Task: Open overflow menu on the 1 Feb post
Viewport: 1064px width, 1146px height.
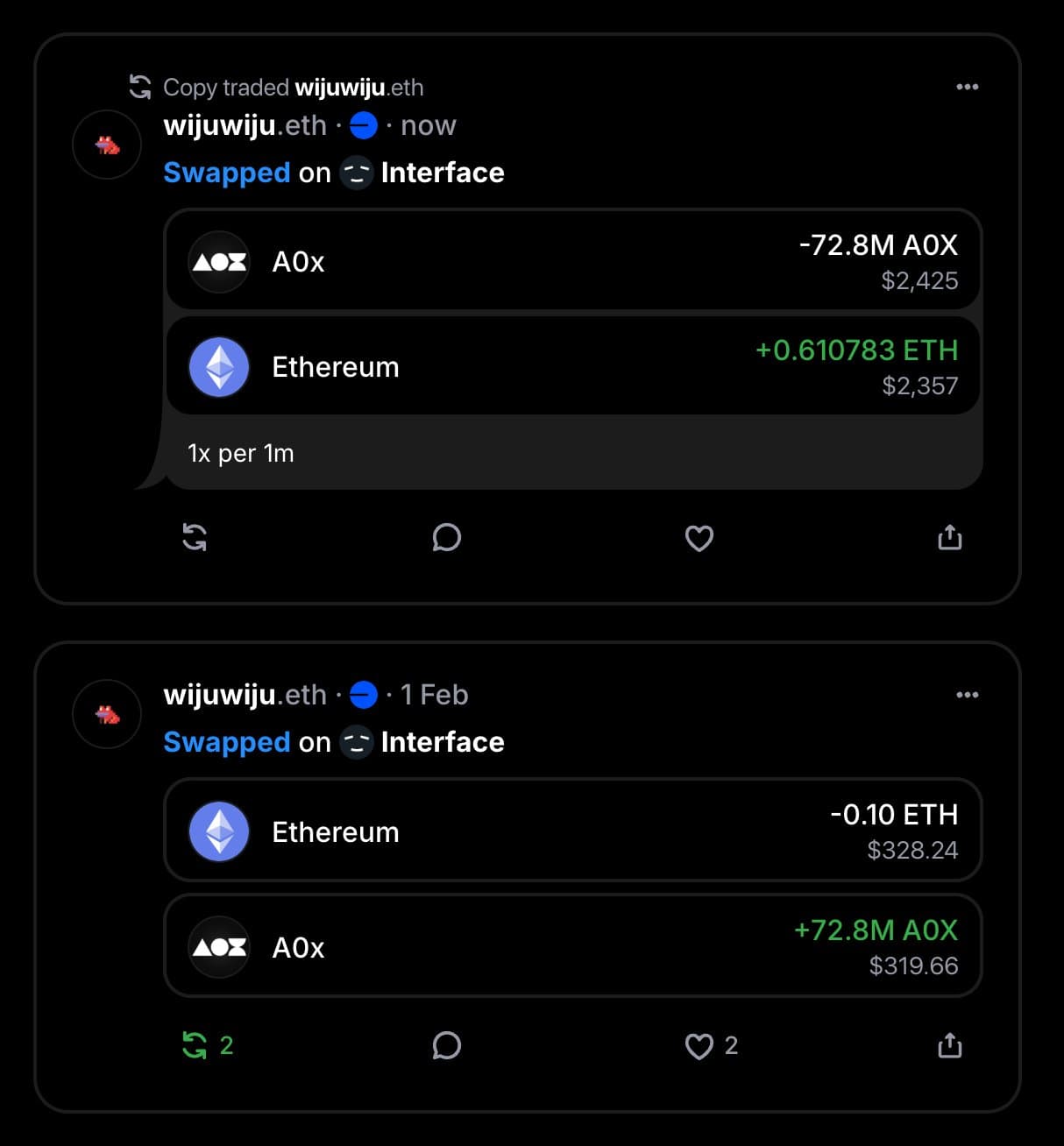Action: click(x=967, y=695)
